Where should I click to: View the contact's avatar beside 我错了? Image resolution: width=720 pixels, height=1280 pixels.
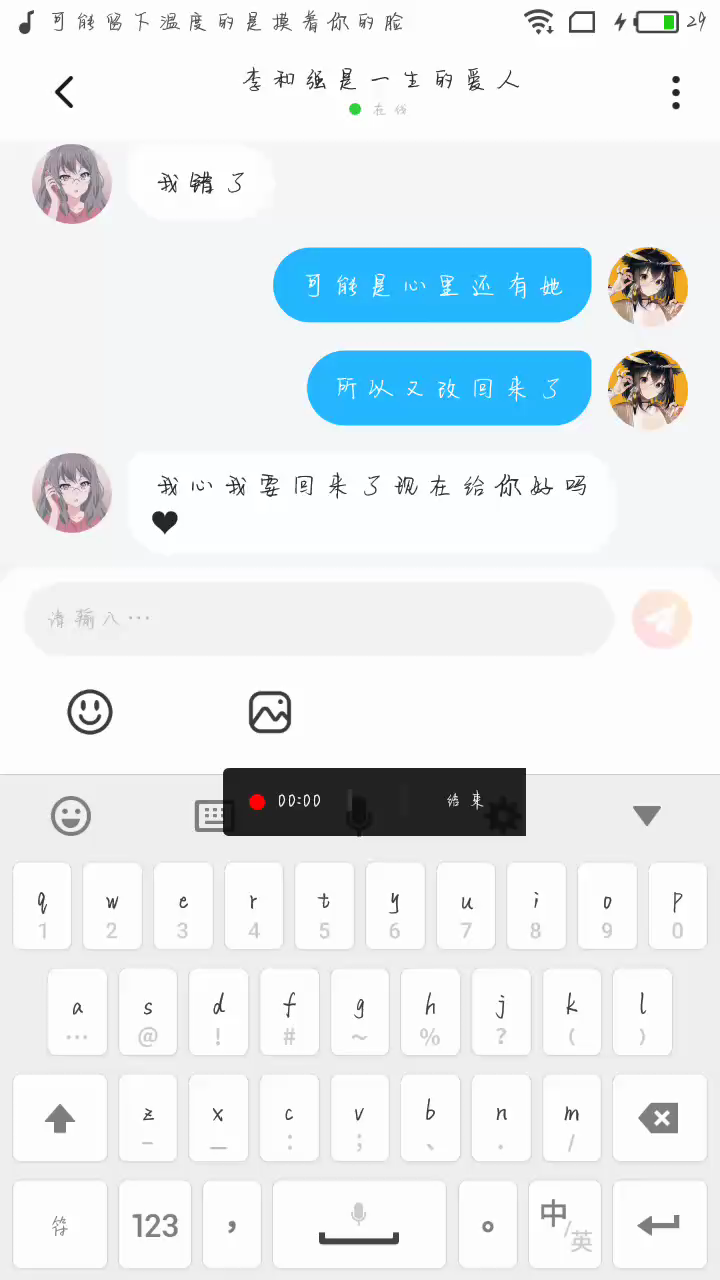tap(72, 184)
